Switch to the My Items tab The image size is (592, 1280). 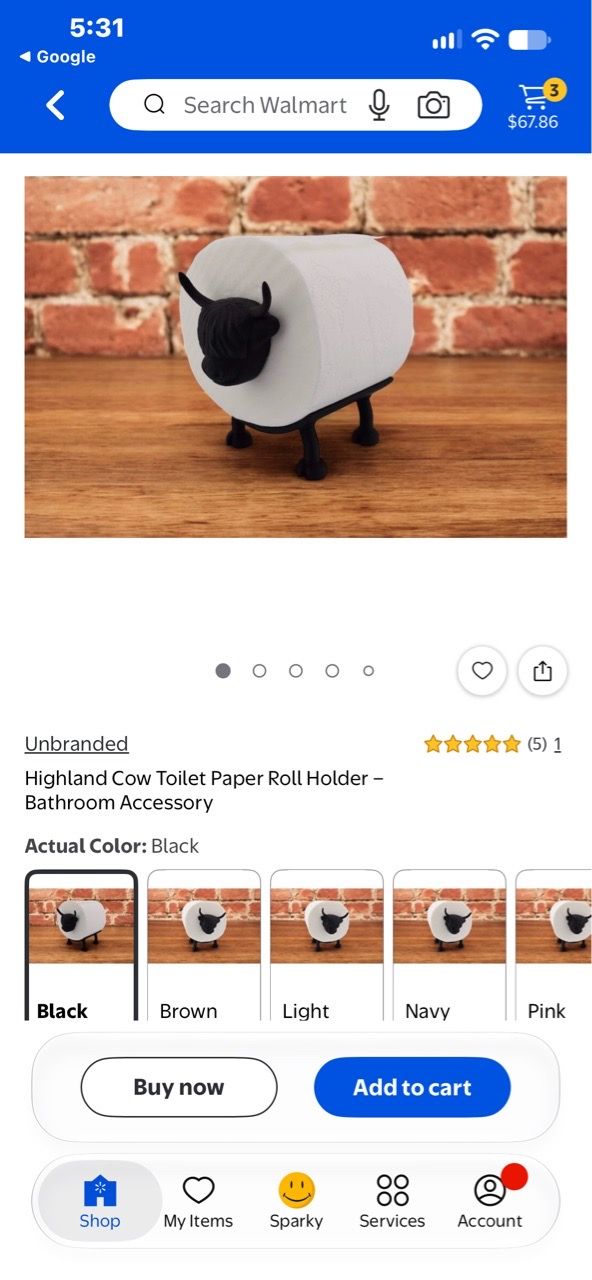(198, 1202)
